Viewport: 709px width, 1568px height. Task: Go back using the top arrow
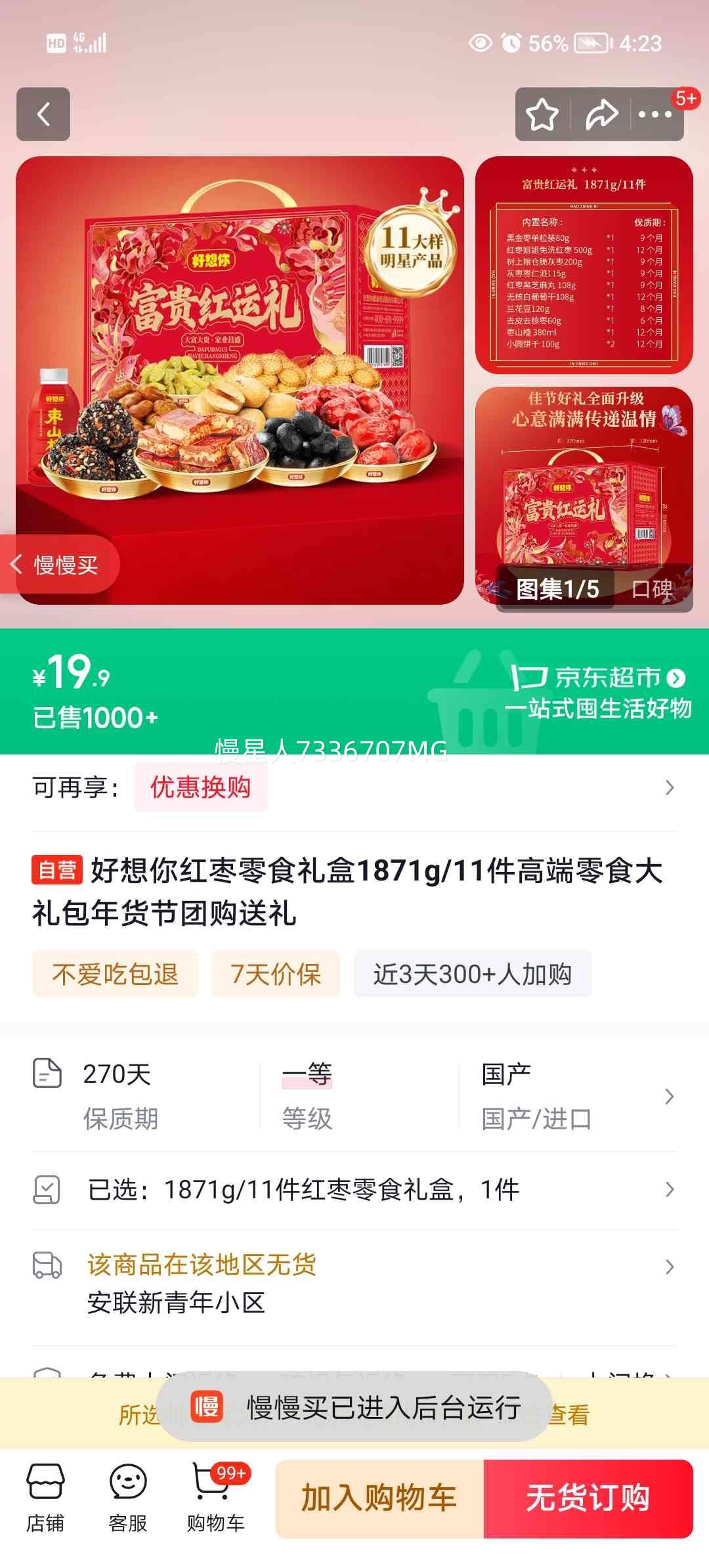(43, 114)
